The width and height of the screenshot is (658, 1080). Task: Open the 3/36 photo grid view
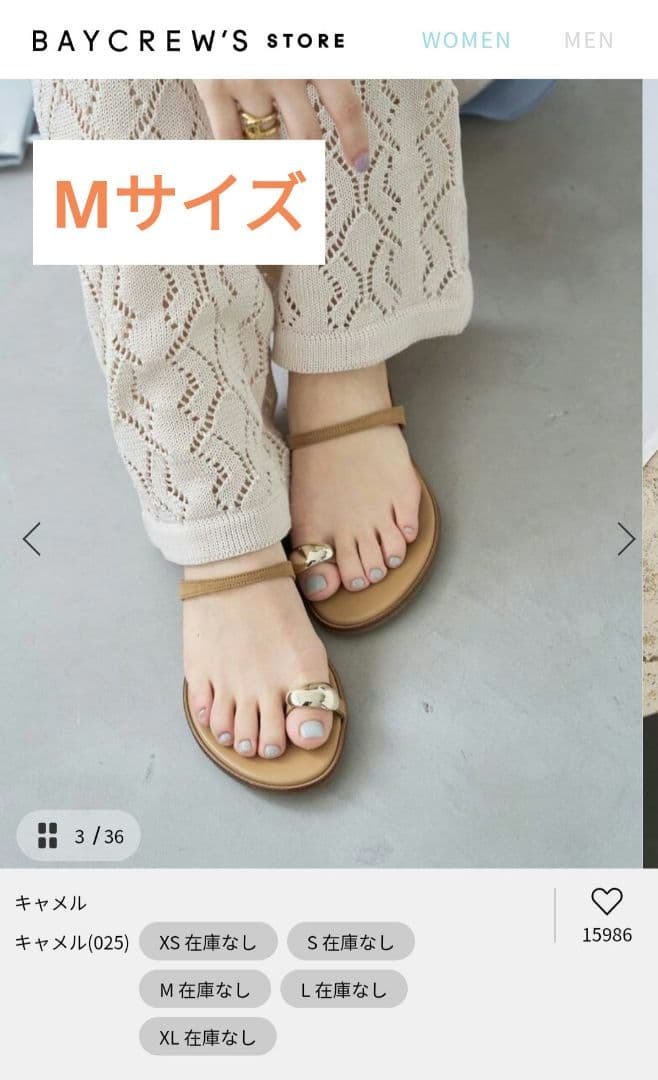pyautogui.click(x=79, y=835)
